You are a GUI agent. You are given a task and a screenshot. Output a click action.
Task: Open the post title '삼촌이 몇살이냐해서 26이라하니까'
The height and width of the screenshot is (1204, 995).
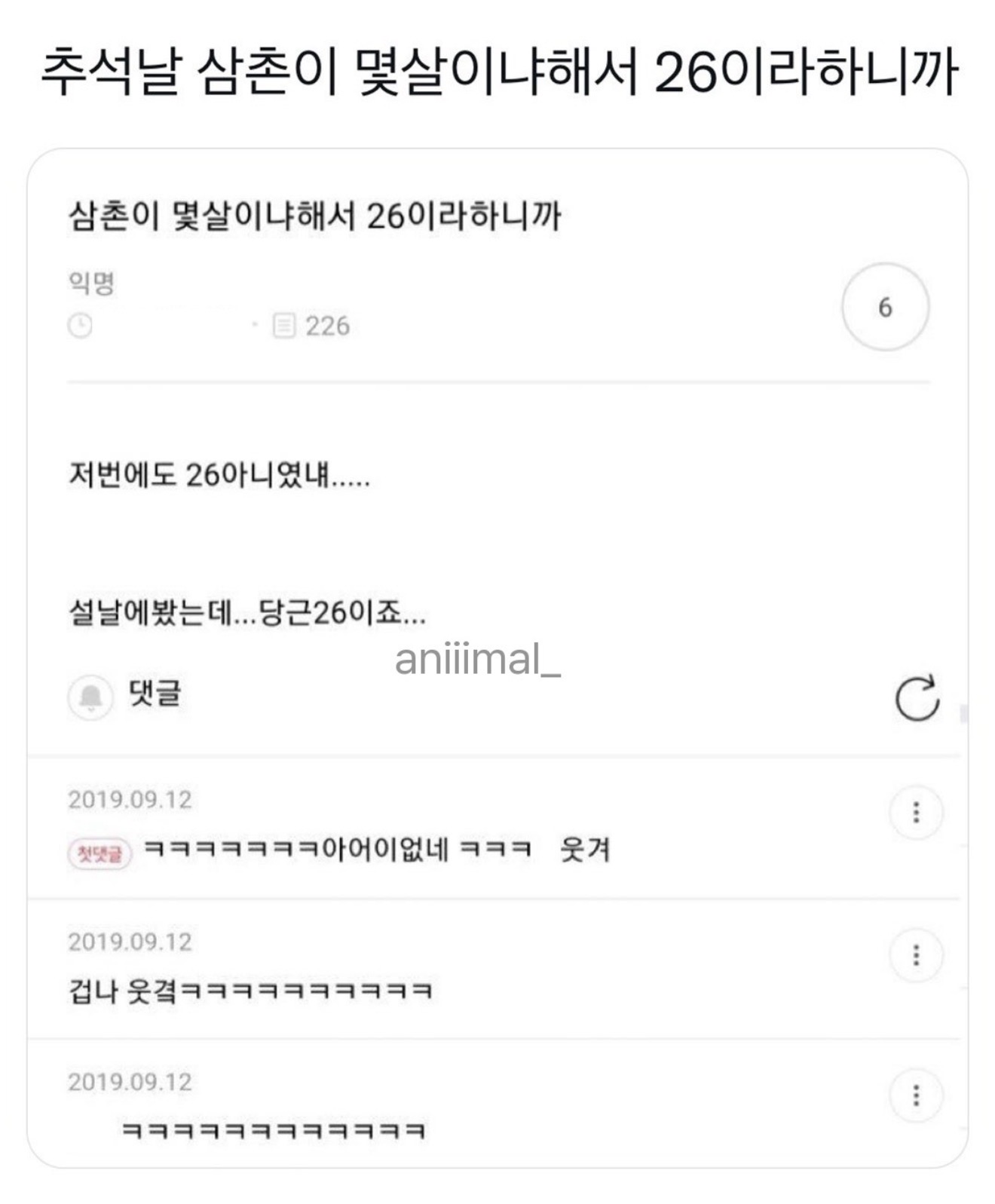coord(317,216)
